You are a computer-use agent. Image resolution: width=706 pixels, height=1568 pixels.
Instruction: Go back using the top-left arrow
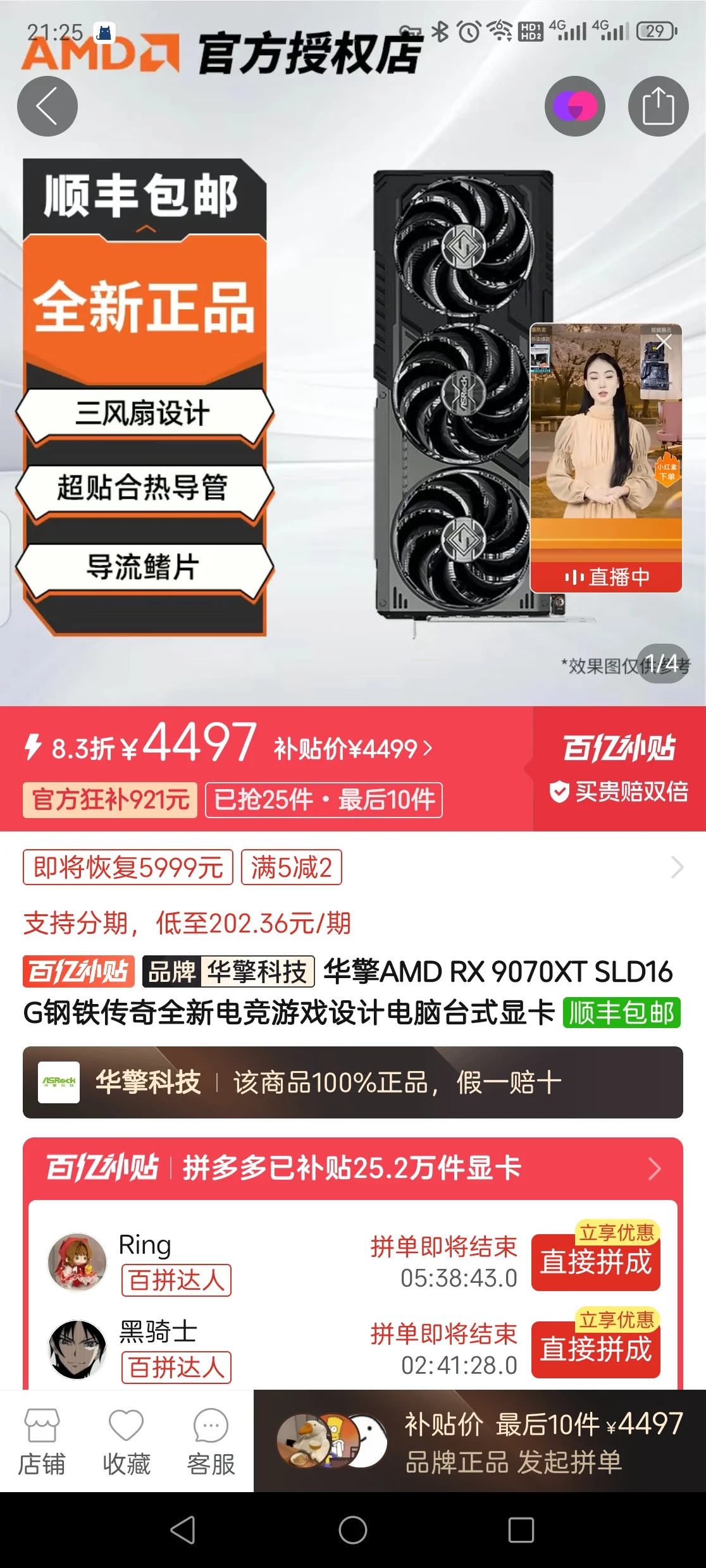47,106
